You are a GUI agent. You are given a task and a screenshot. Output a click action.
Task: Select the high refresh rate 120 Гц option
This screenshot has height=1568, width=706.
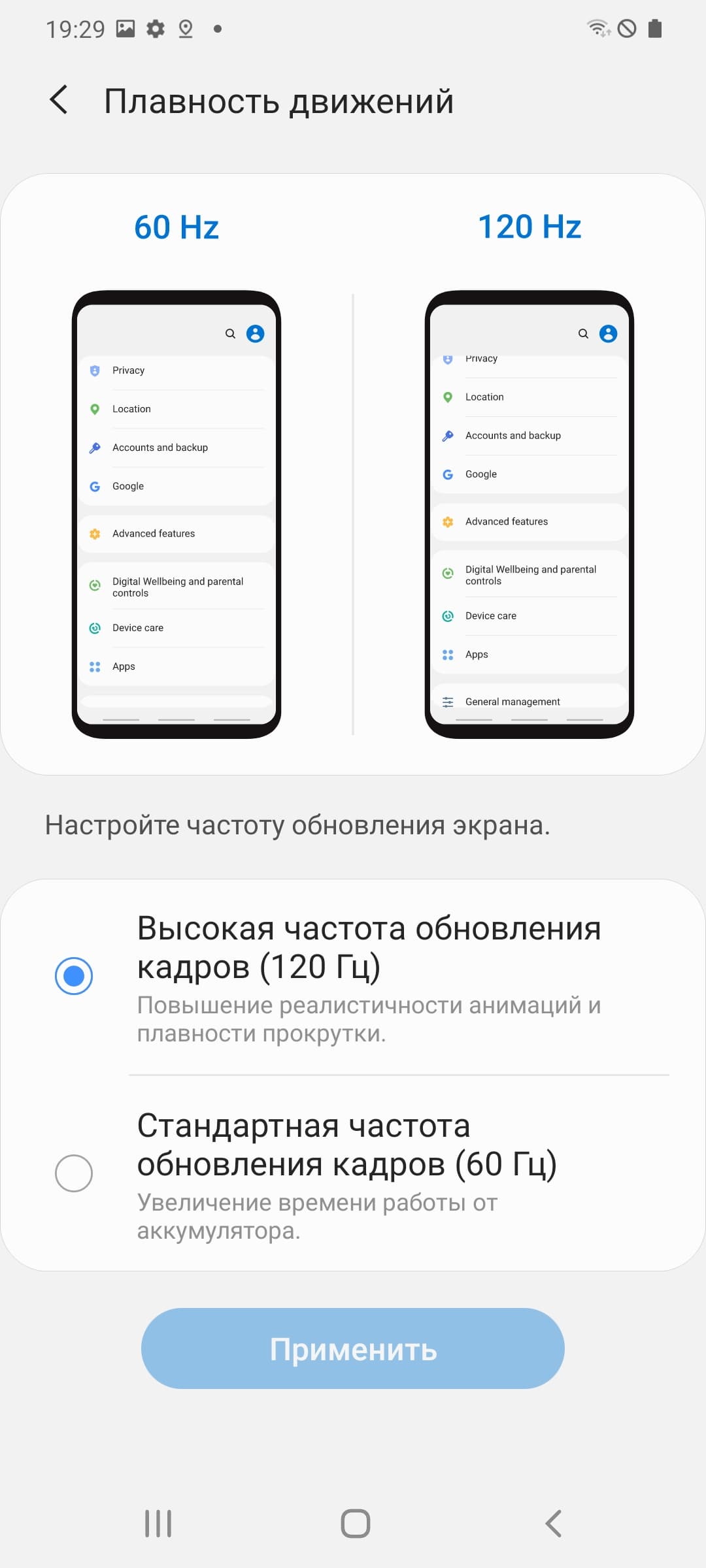[74, 976]
